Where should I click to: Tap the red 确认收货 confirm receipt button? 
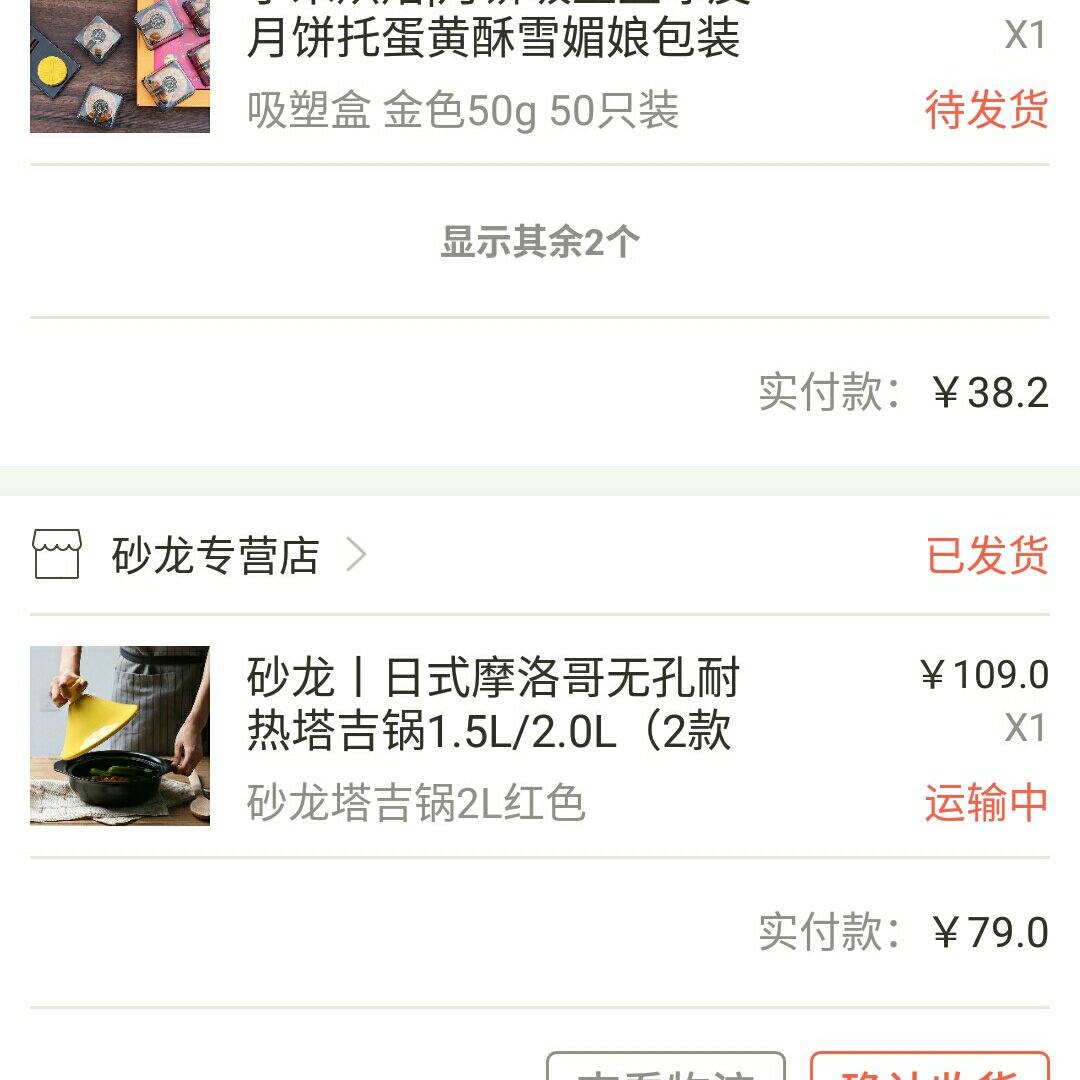pos(929,1068)
